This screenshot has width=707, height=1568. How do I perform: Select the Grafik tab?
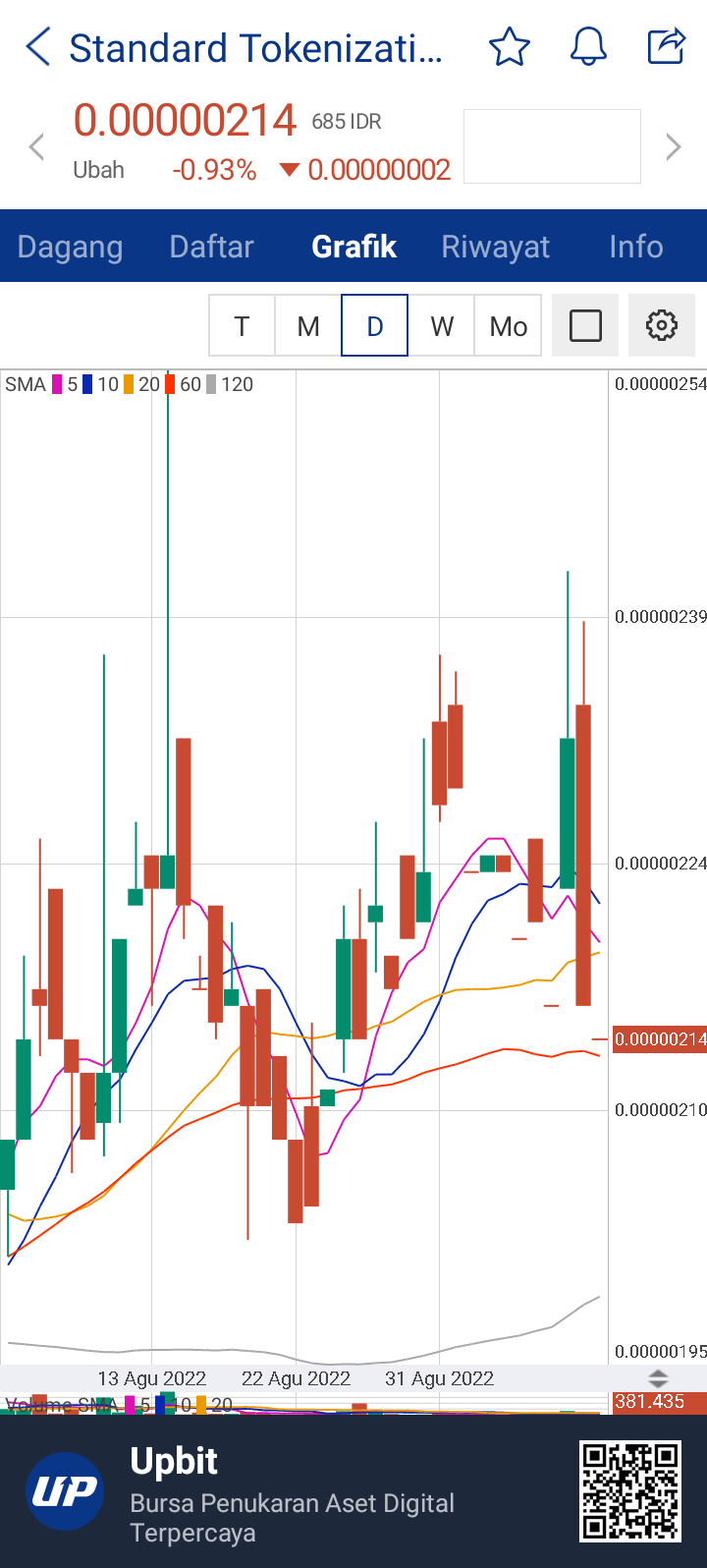(353, 247)
